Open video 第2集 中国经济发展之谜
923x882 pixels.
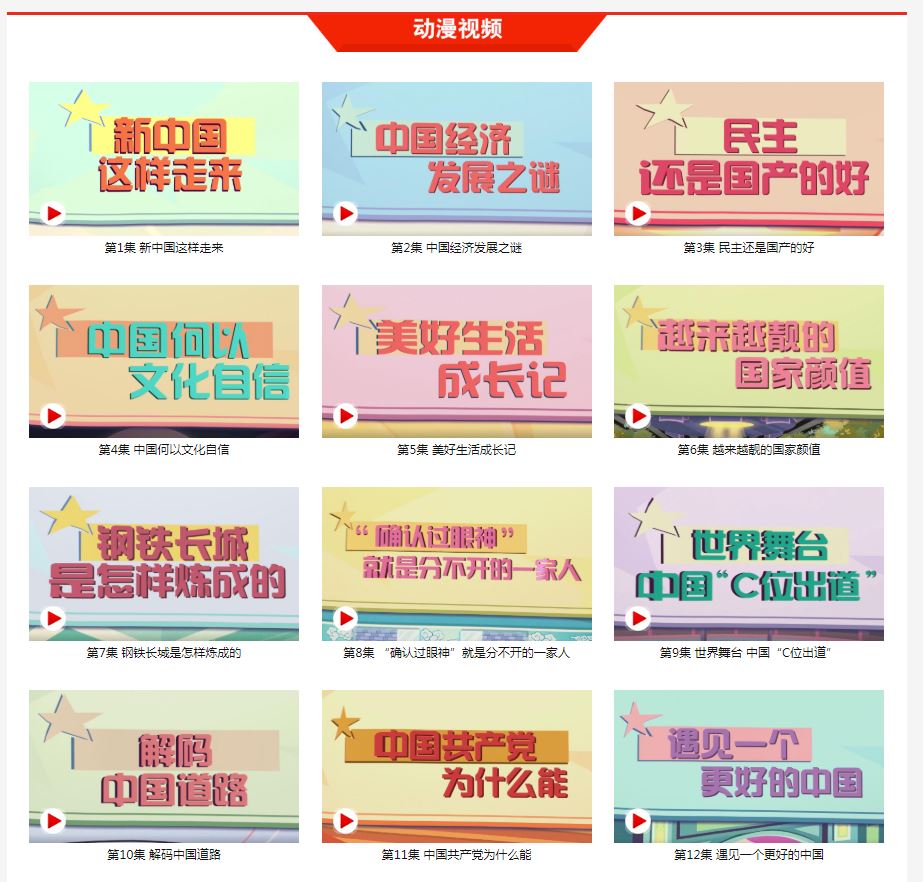[456, 159]
